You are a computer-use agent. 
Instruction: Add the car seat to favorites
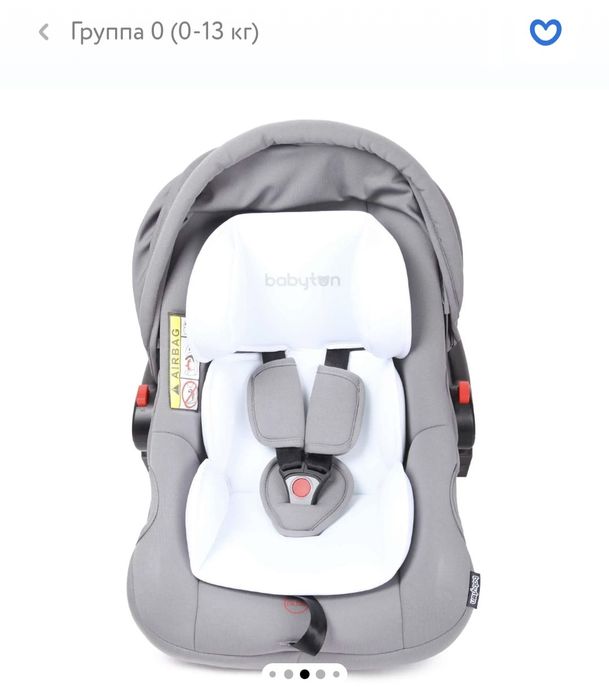545,32
